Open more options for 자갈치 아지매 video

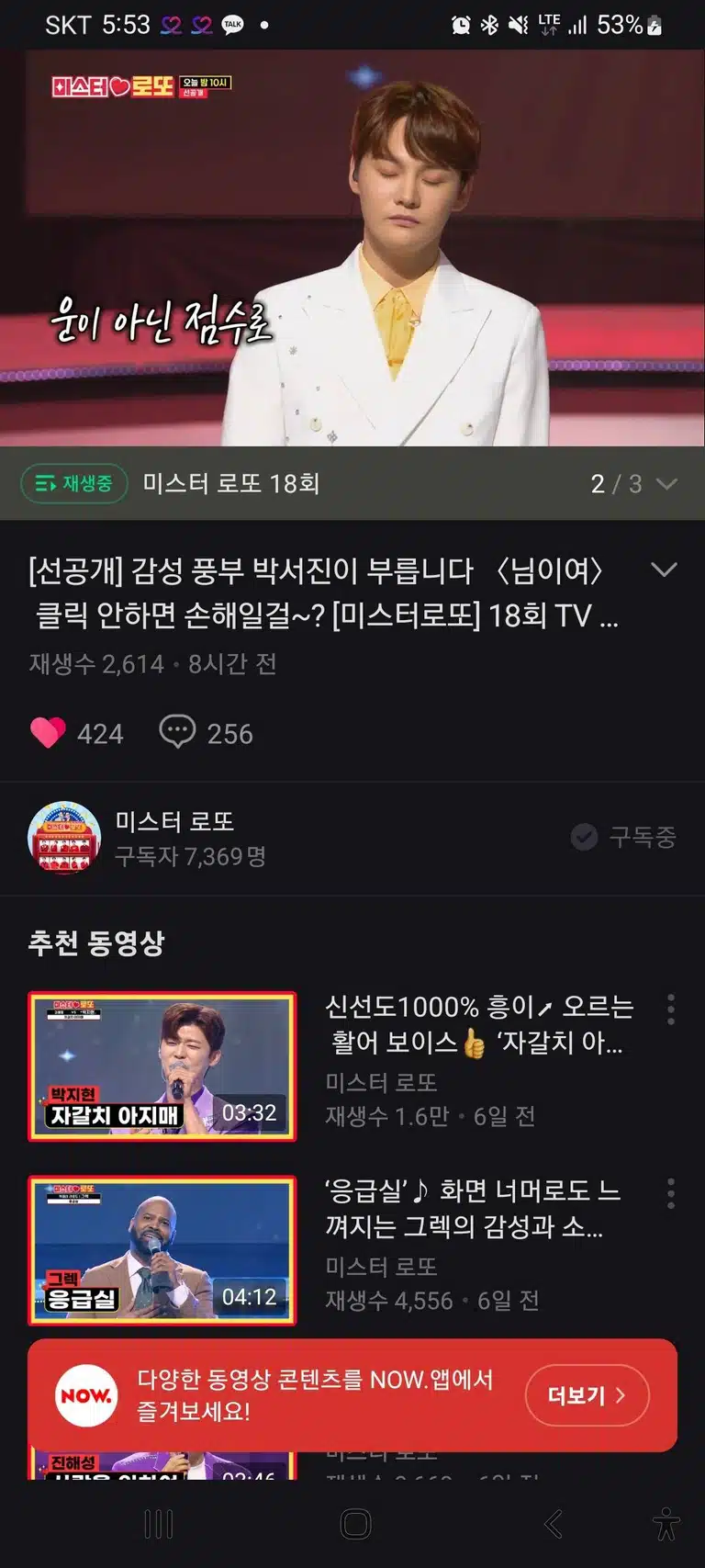point(671,1010)
